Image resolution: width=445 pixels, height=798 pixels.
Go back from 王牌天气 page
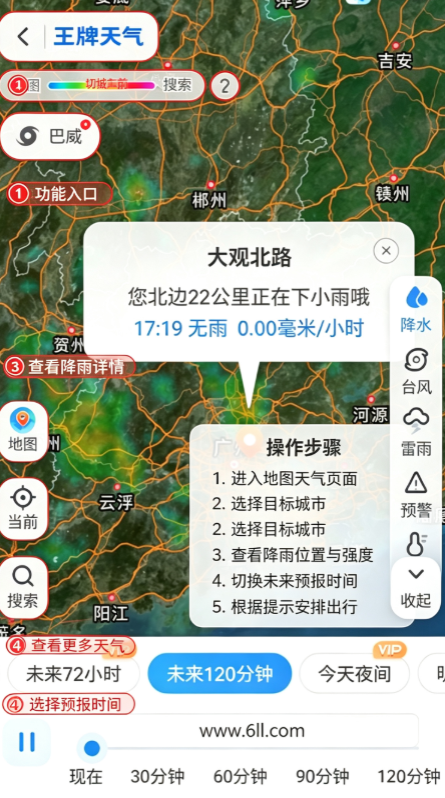click(23, 37)
